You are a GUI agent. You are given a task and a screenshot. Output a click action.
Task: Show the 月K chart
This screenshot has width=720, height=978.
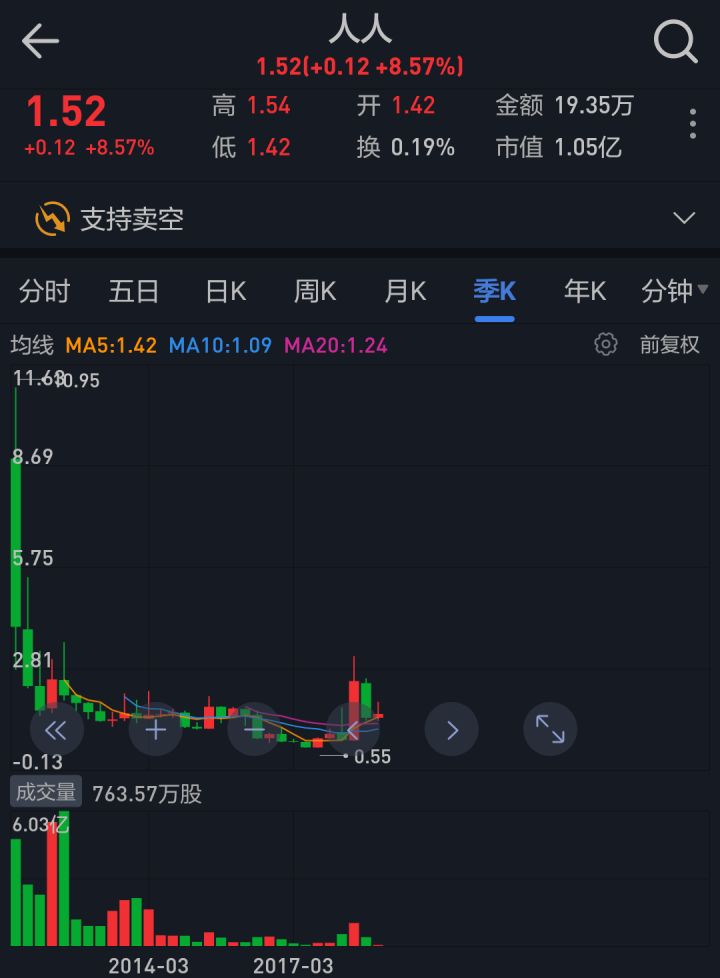pyautogui.click(x=405, y=291)
